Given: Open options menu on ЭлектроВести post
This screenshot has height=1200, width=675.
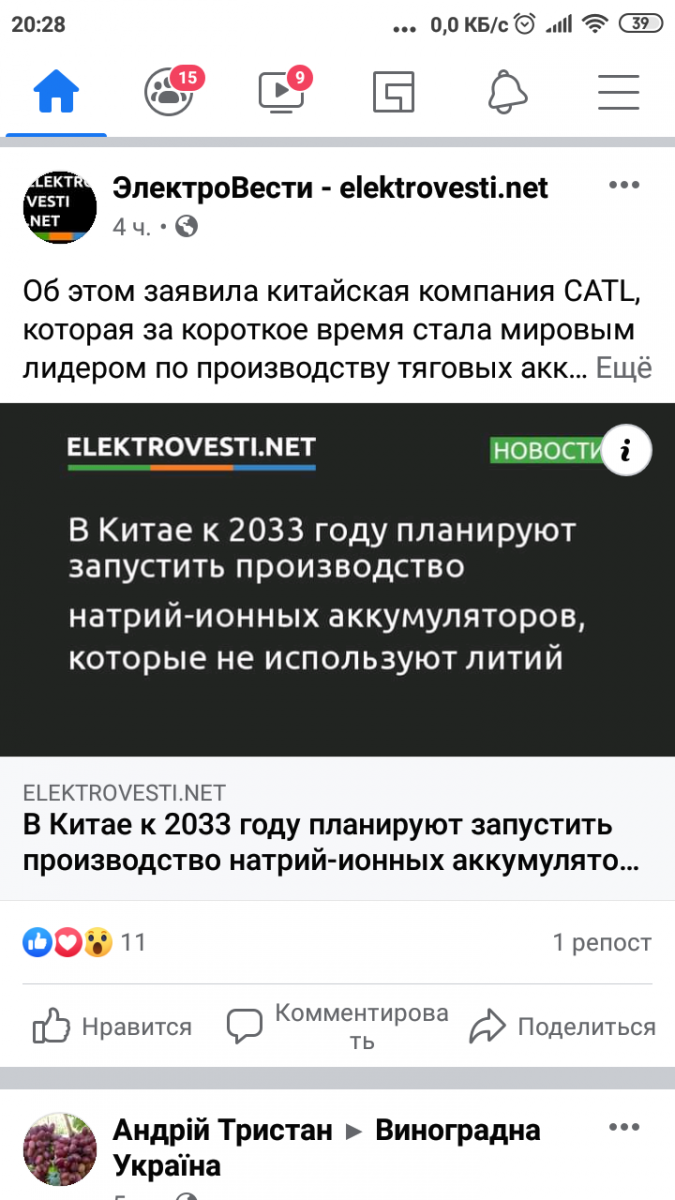Looking at the screenshot, I should pos(623,186).
